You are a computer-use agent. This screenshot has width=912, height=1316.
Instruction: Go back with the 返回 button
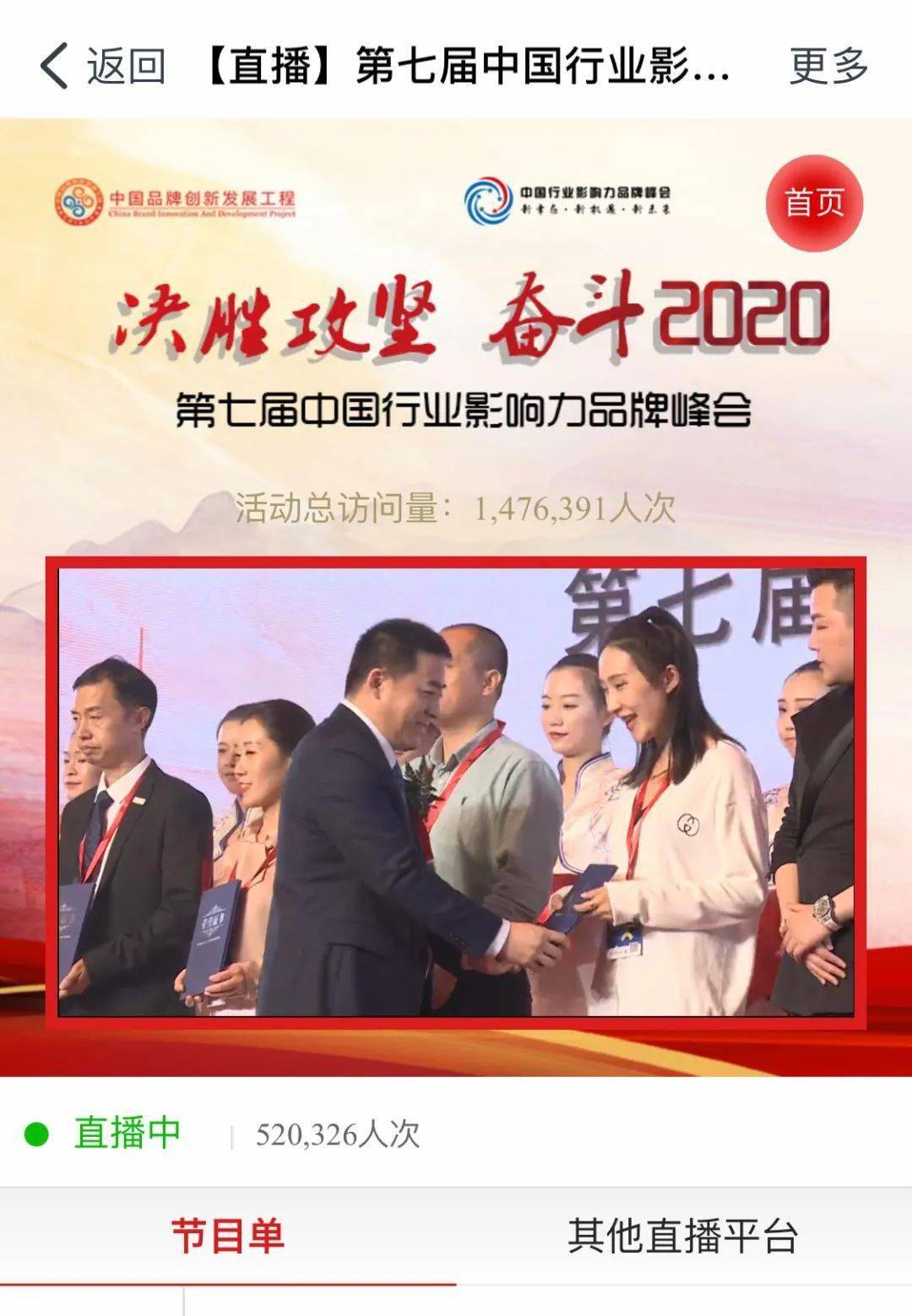[x=101, y=66]
